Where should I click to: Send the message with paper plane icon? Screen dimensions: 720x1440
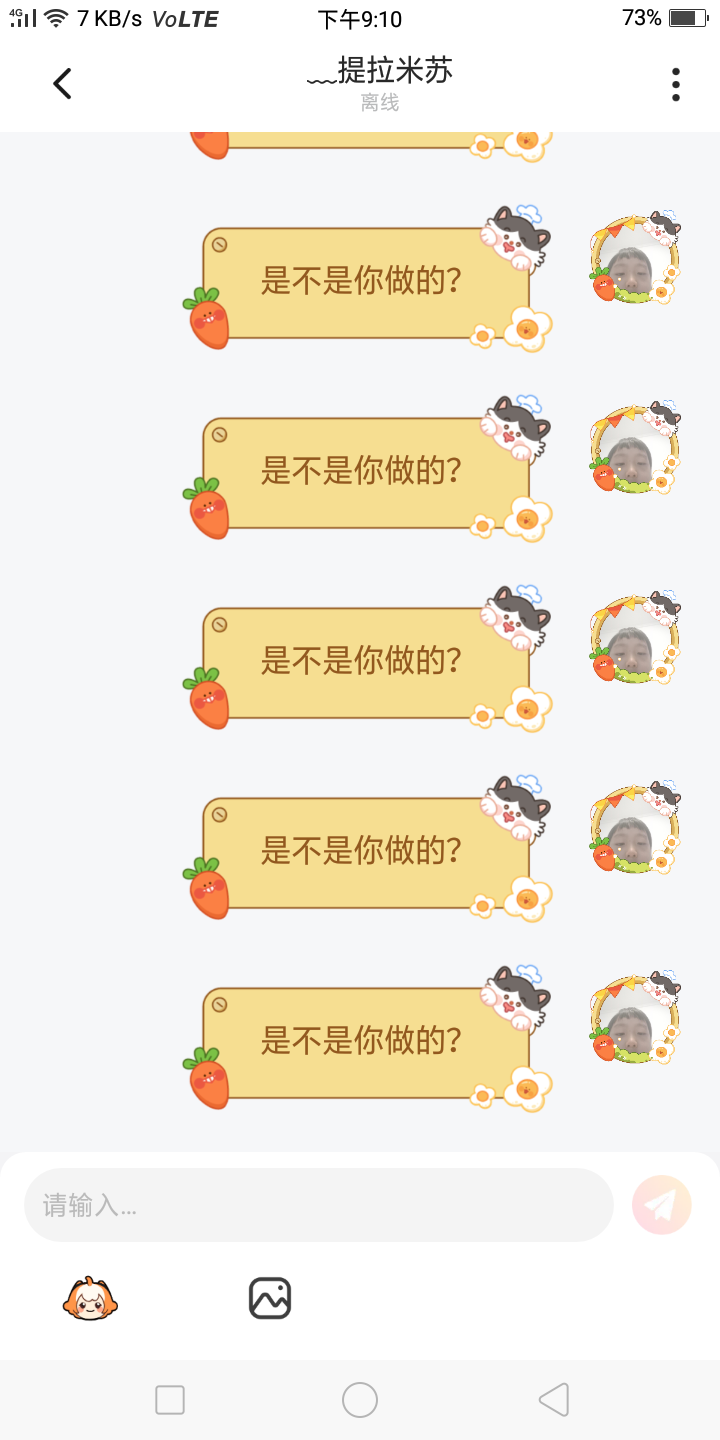tap(661, 1205)
